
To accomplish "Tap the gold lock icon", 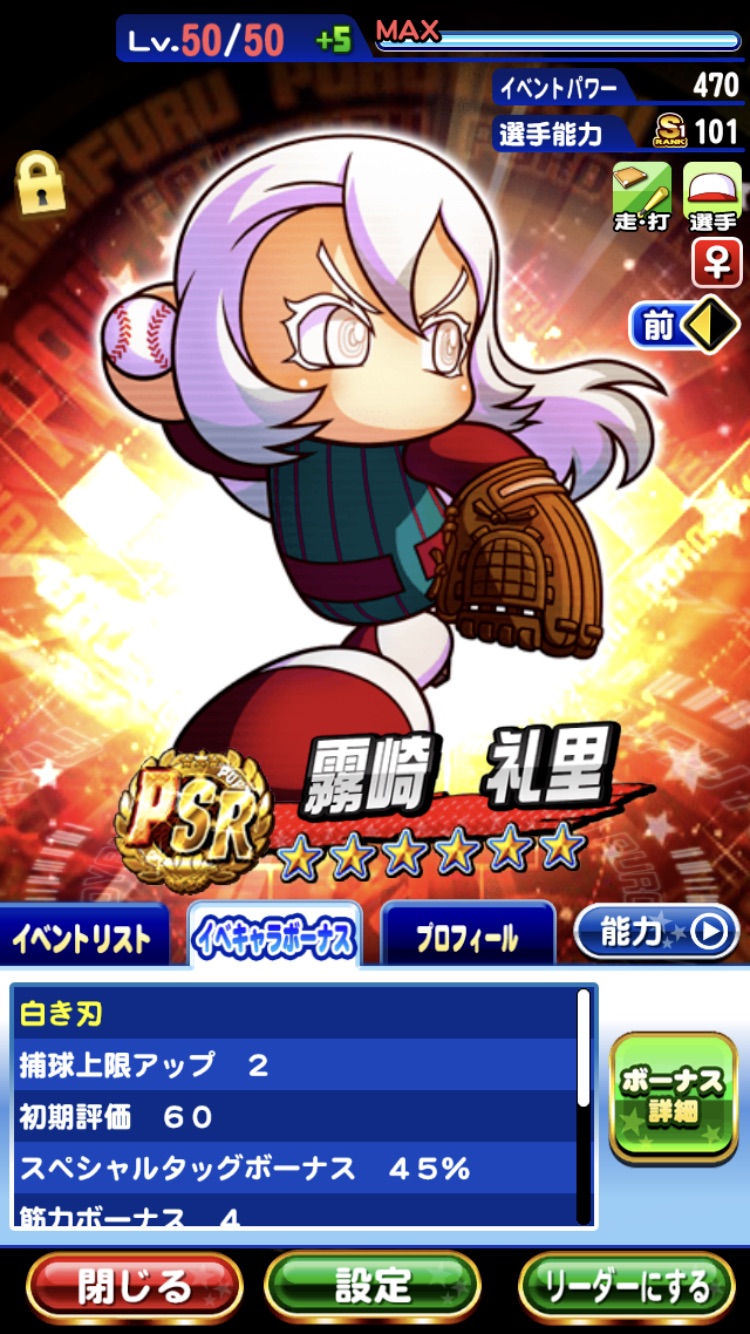I will (41, 182).
